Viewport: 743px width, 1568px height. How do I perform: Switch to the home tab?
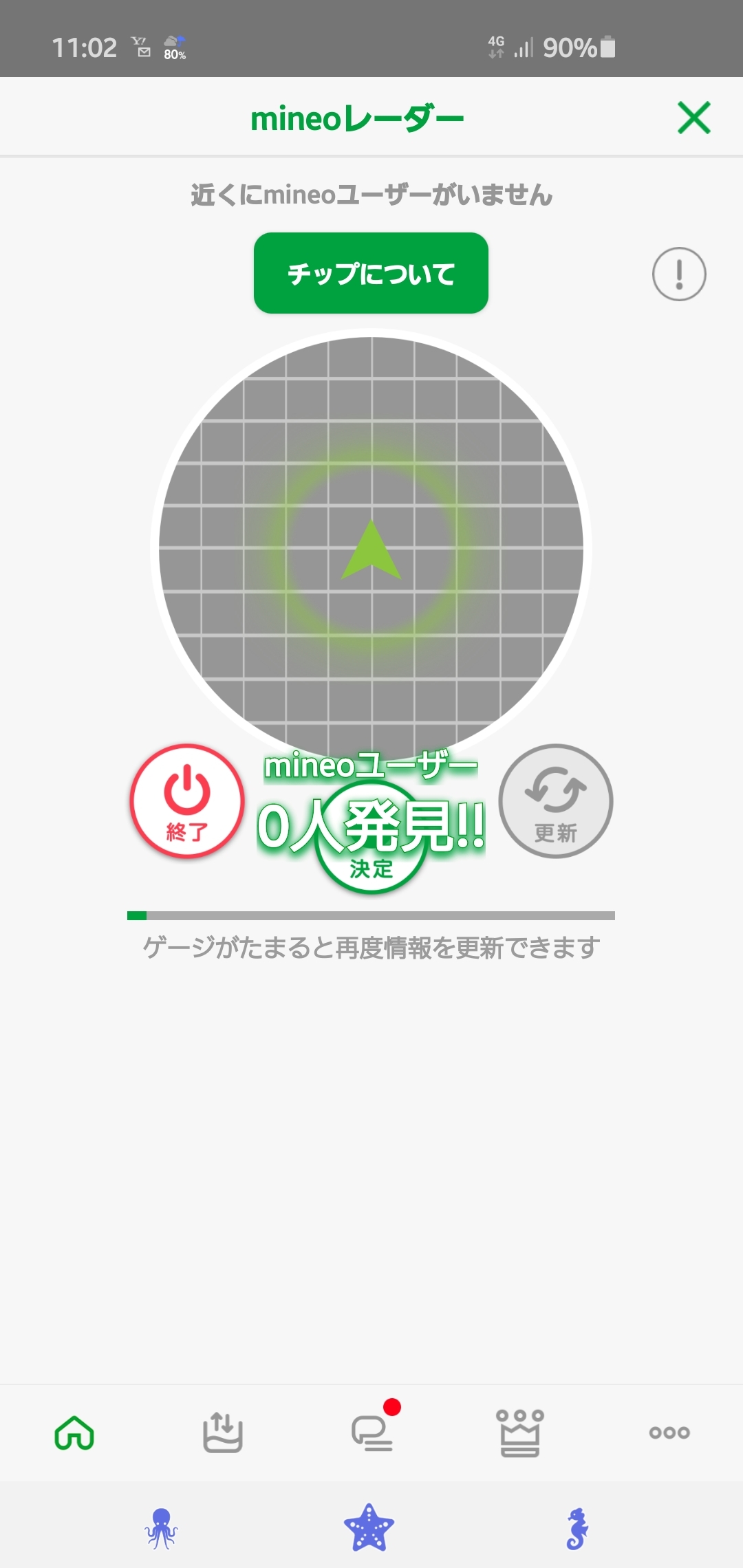[x=74, y=1433]
